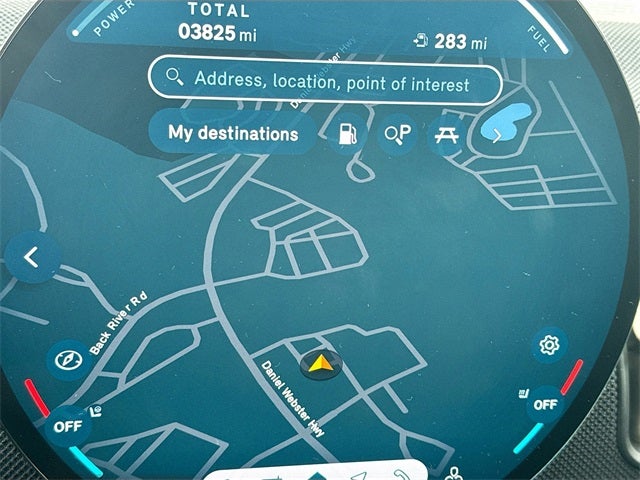Screen dimensions: 640x480
Task: Search for nearby gas stations
Action: (x=348, y=133)
